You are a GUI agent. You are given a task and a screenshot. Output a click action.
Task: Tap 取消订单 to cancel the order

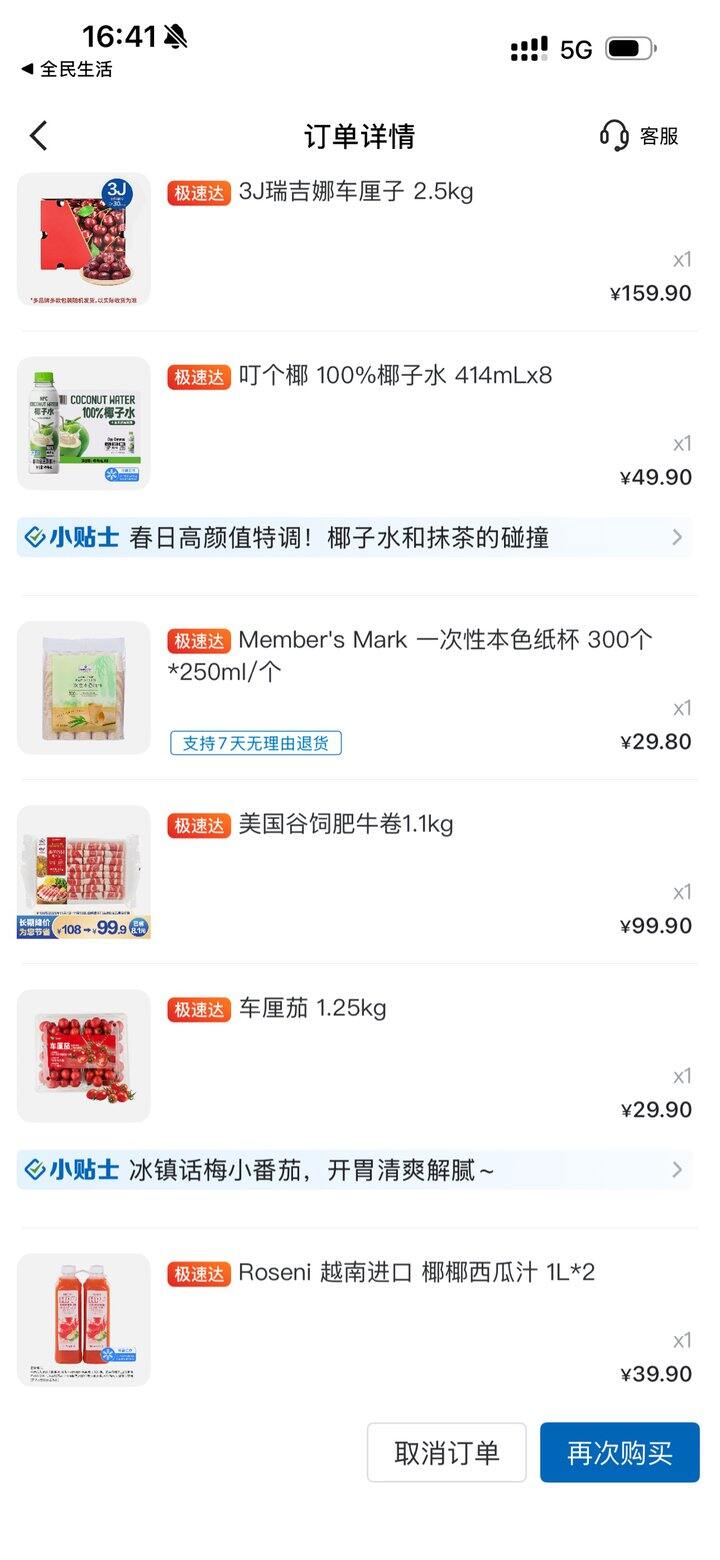point(446,1452)
